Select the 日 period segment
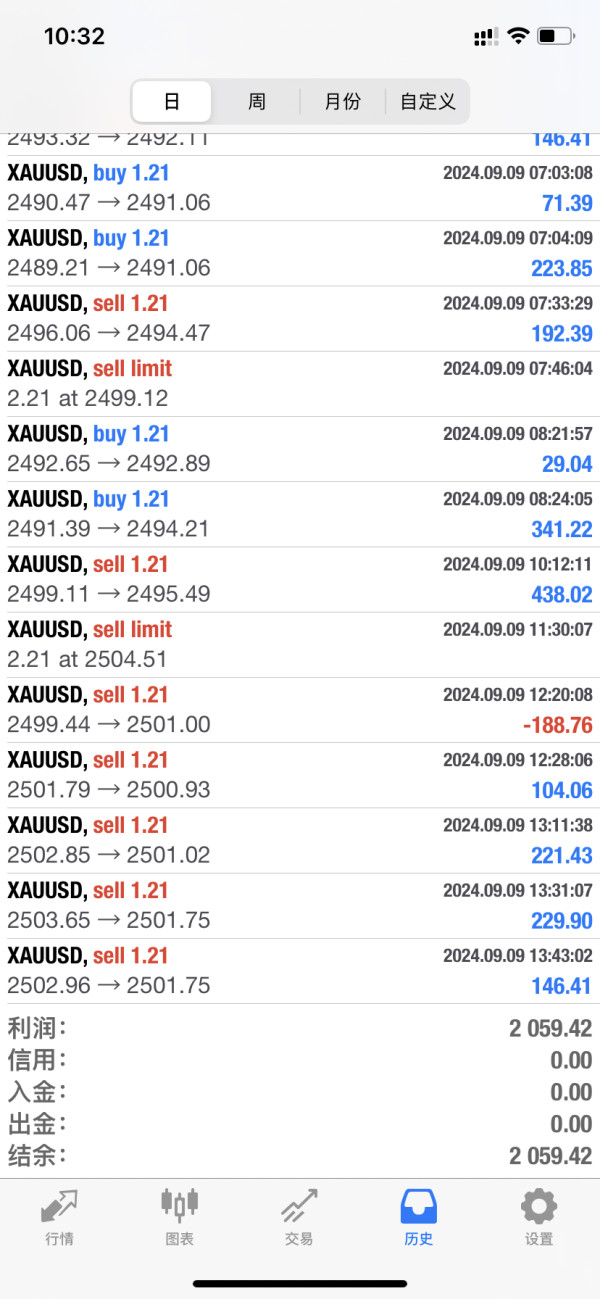 [x=172, y=101]
